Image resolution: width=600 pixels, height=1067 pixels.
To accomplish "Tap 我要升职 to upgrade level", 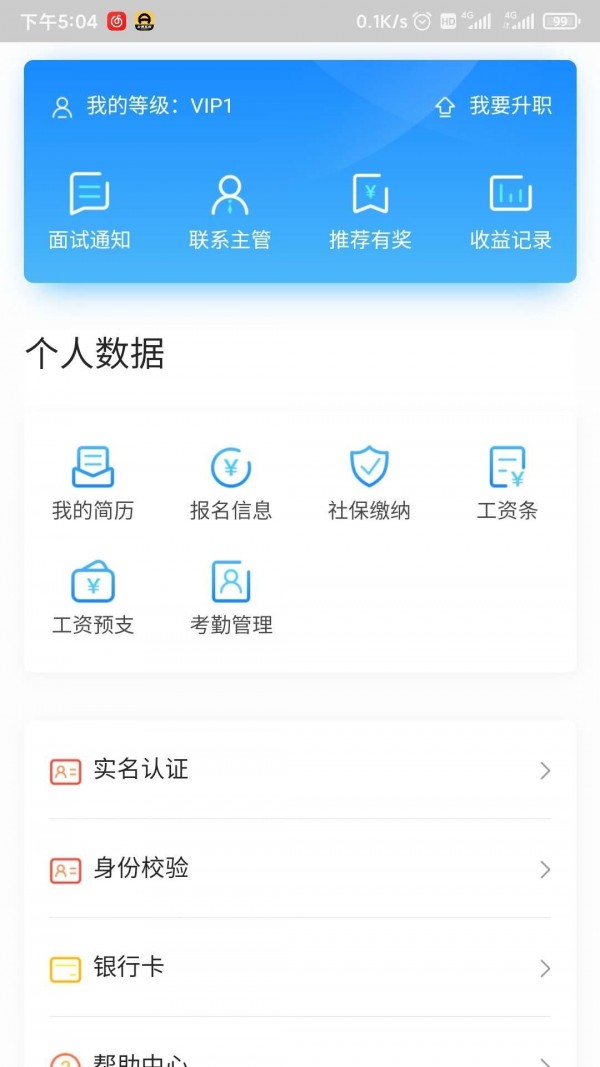I will click(494, 106).
